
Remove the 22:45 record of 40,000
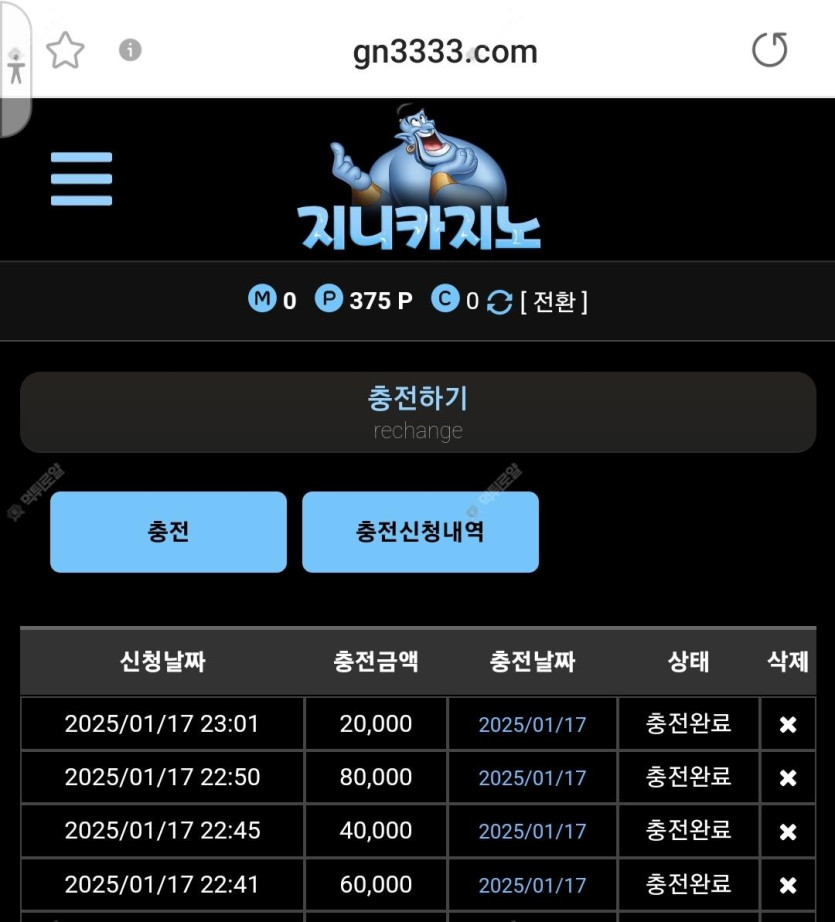[788, 832]
